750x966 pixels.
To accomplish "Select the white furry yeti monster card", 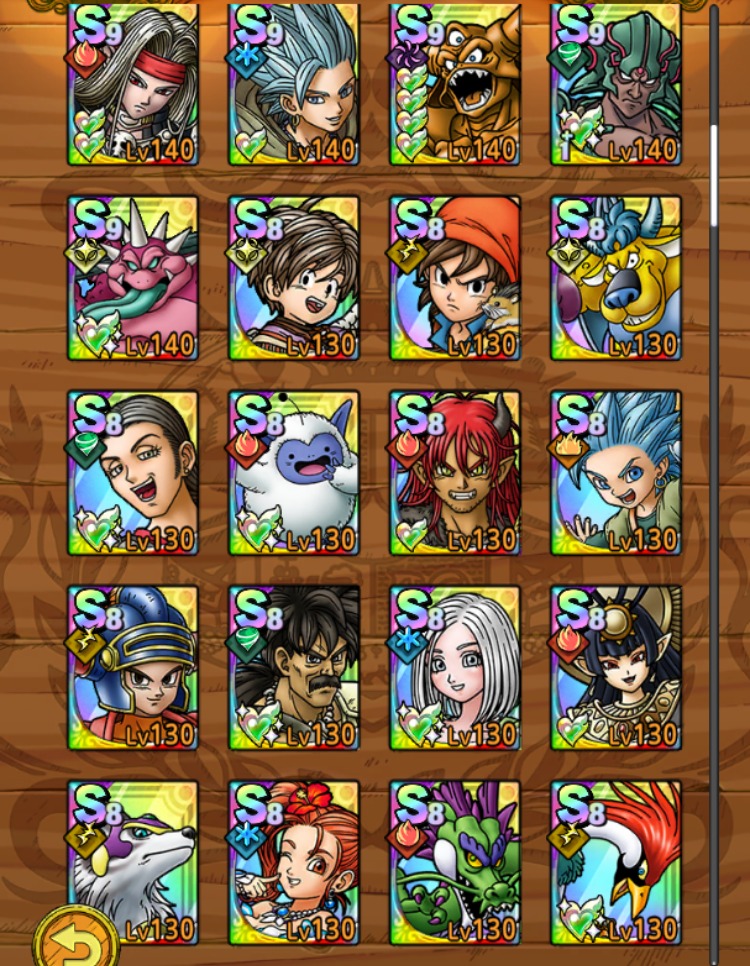I will pos(294,473).
